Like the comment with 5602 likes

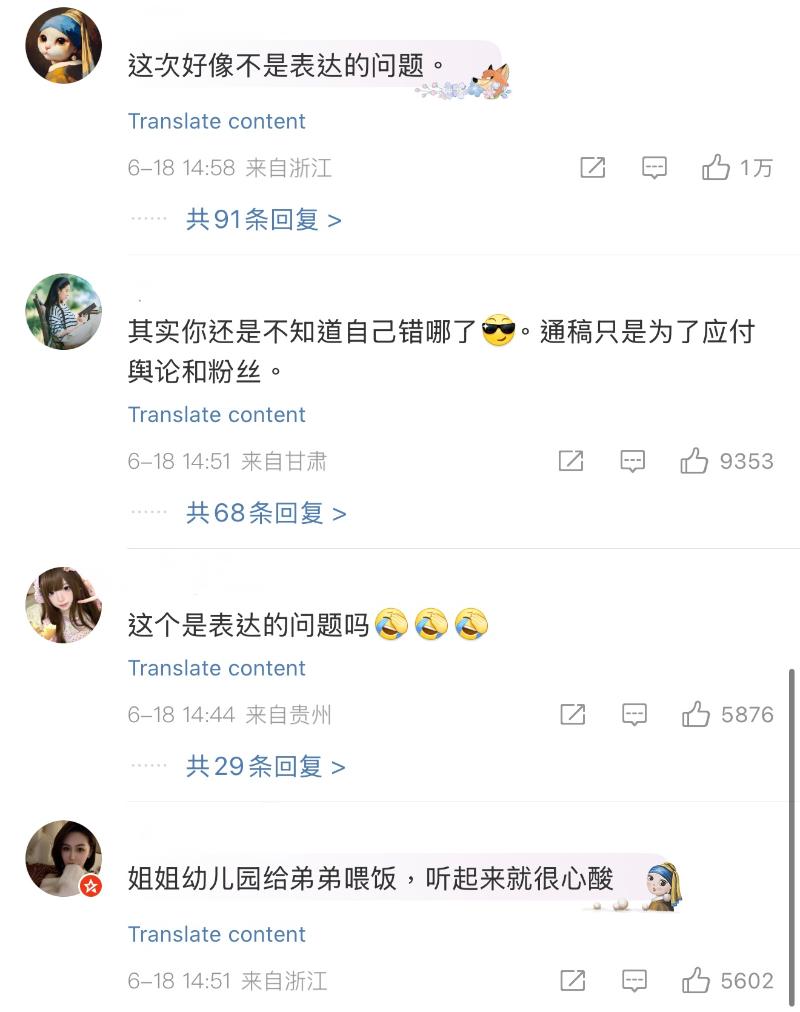[696, 981]
